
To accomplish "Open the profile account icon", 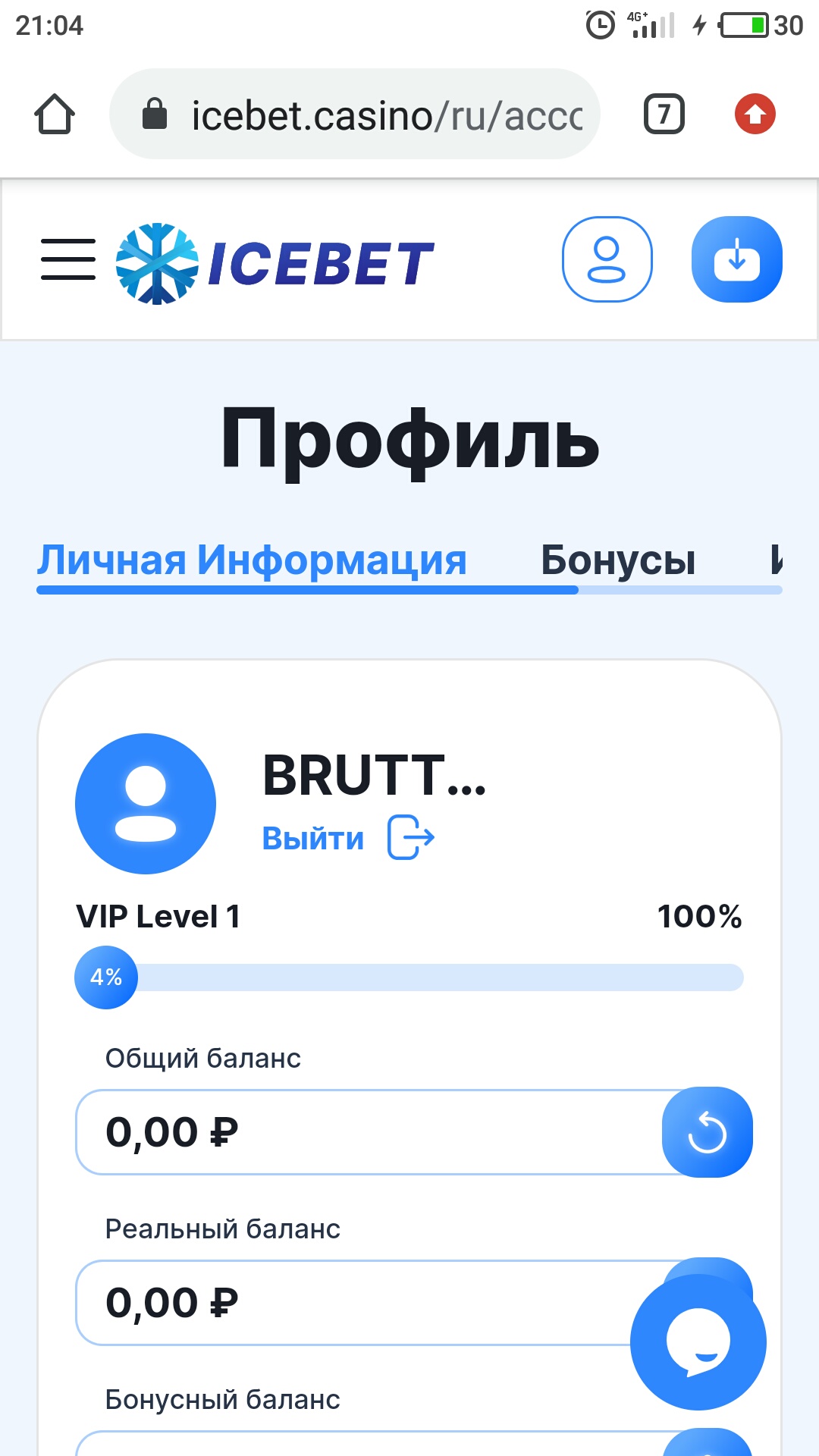I will point(607,259).
